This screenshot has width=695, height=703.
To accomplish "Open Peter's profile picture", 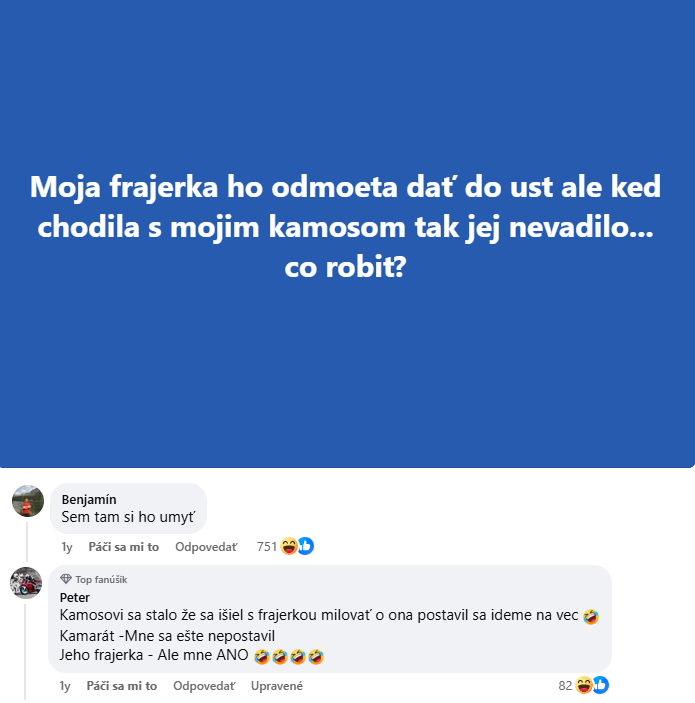I will pyautogui.click(x=26, y=583).
